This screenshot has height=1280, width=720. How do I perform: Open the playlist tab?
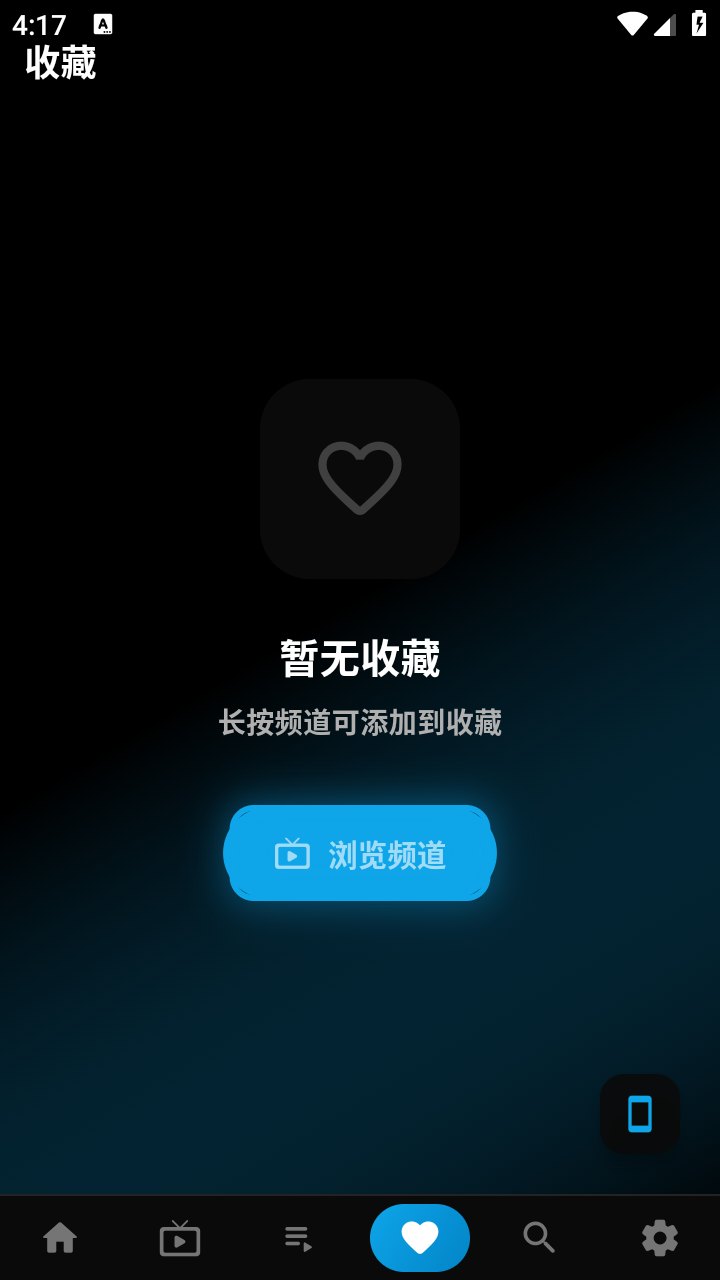tap(299, 1239)
